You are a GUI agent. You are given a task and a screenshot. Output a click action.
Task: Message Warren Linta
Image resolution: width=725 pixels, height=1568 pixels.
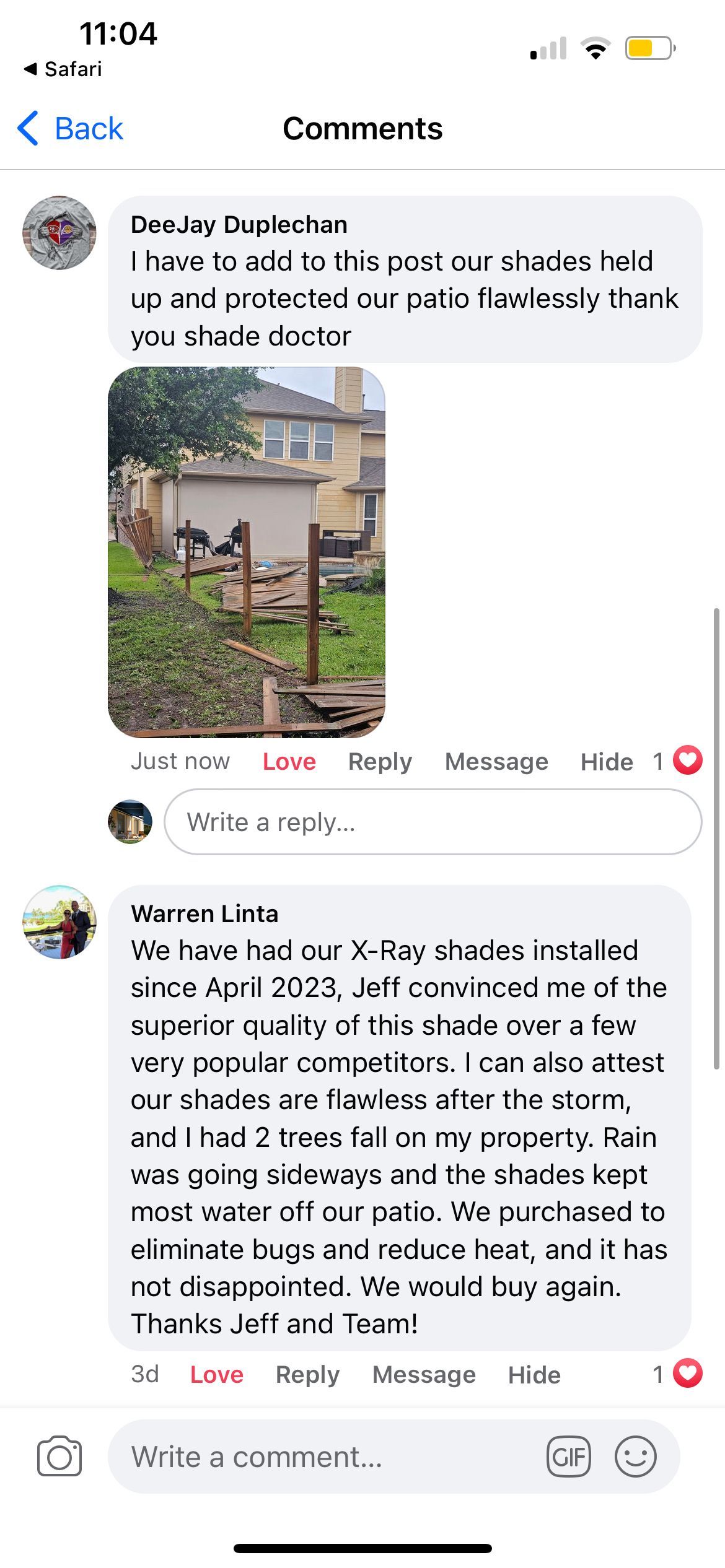(424, 1375)
